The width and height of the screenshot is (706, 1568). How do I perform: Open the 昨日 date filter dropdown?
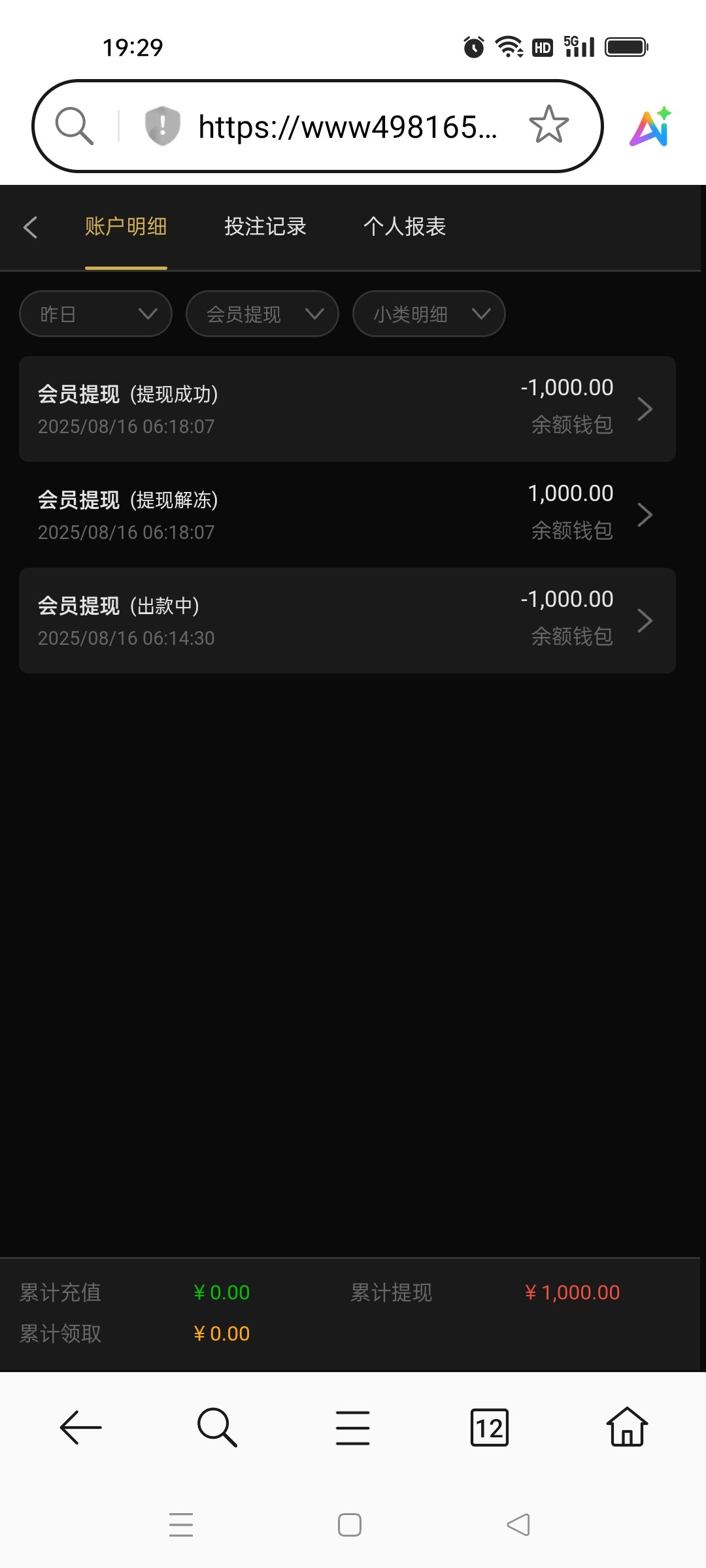(95, 314)
